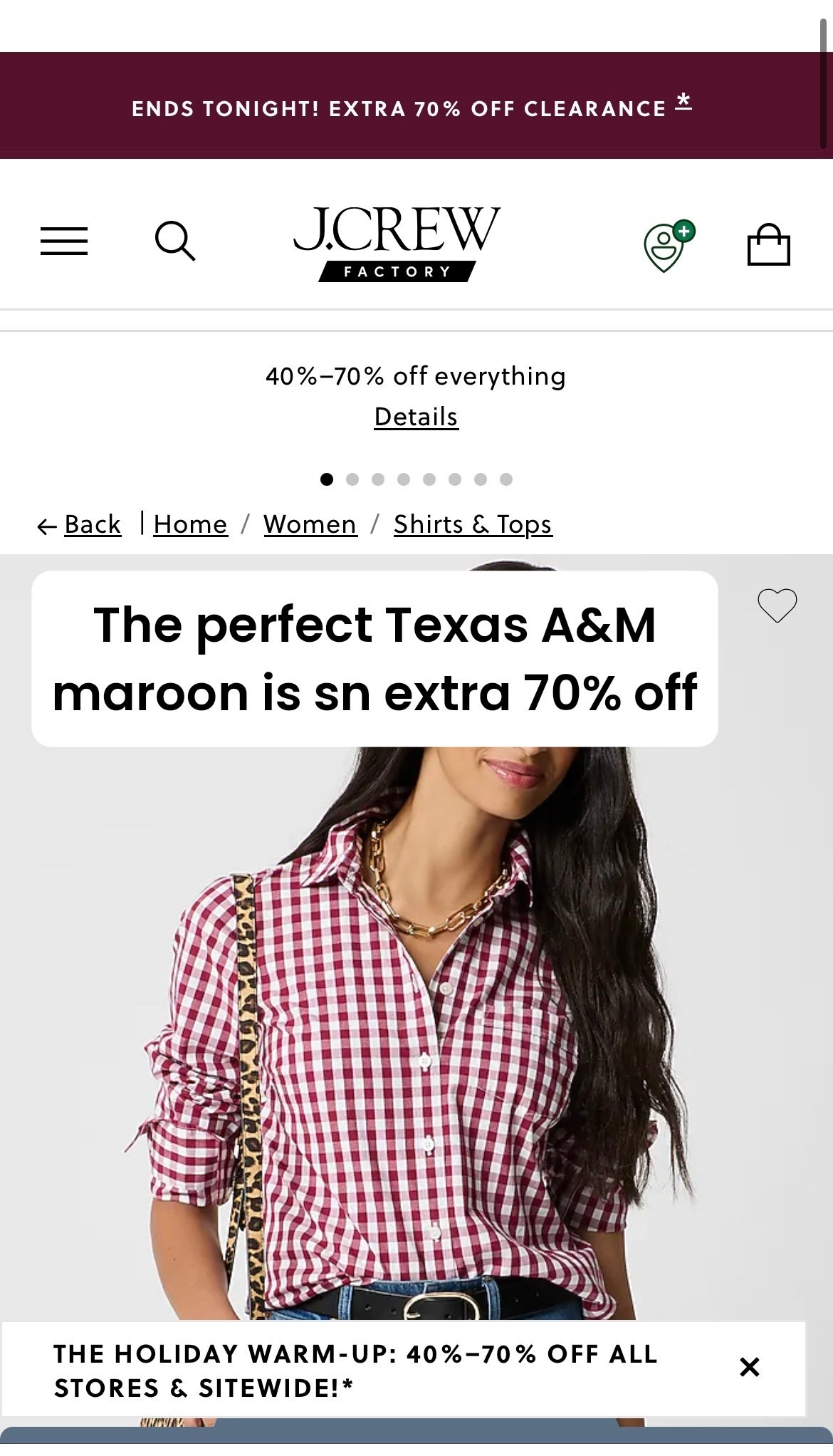Expand the promotion Details

(416, 417)
